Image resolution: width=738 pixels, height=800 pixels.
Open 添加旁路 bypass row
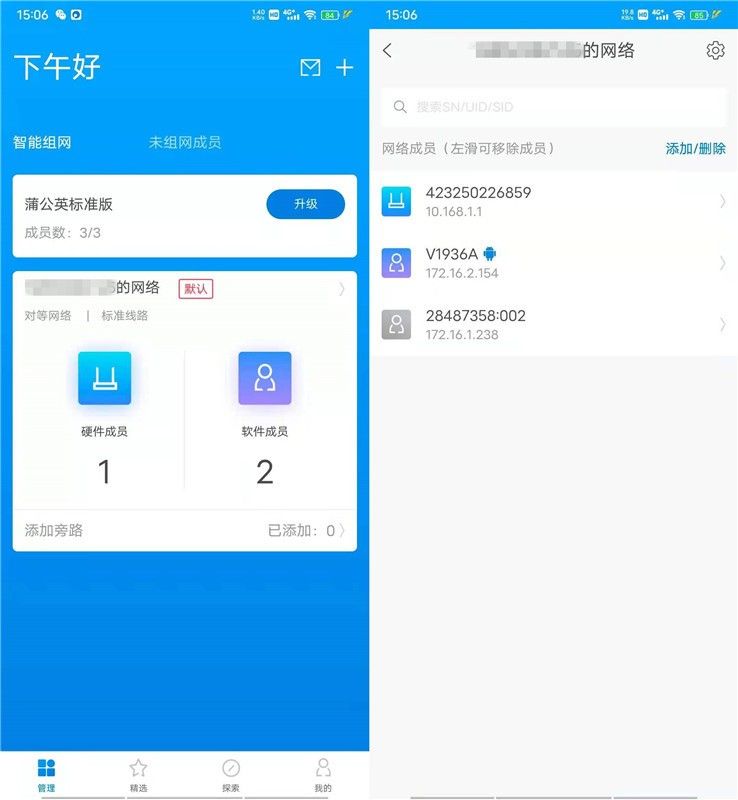(x=184, y=530)
